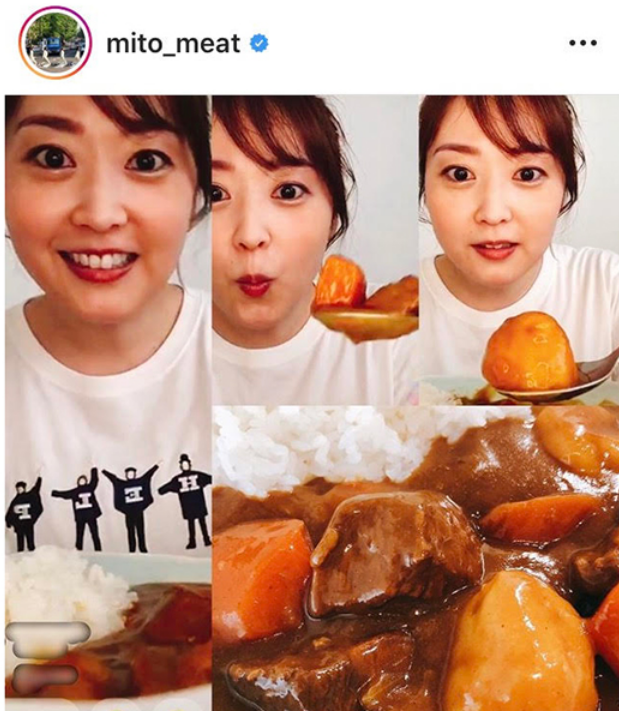This screenshot has width=619, height=711.
Task: Open the post's three-dot options menu
Action: [581, 44]
